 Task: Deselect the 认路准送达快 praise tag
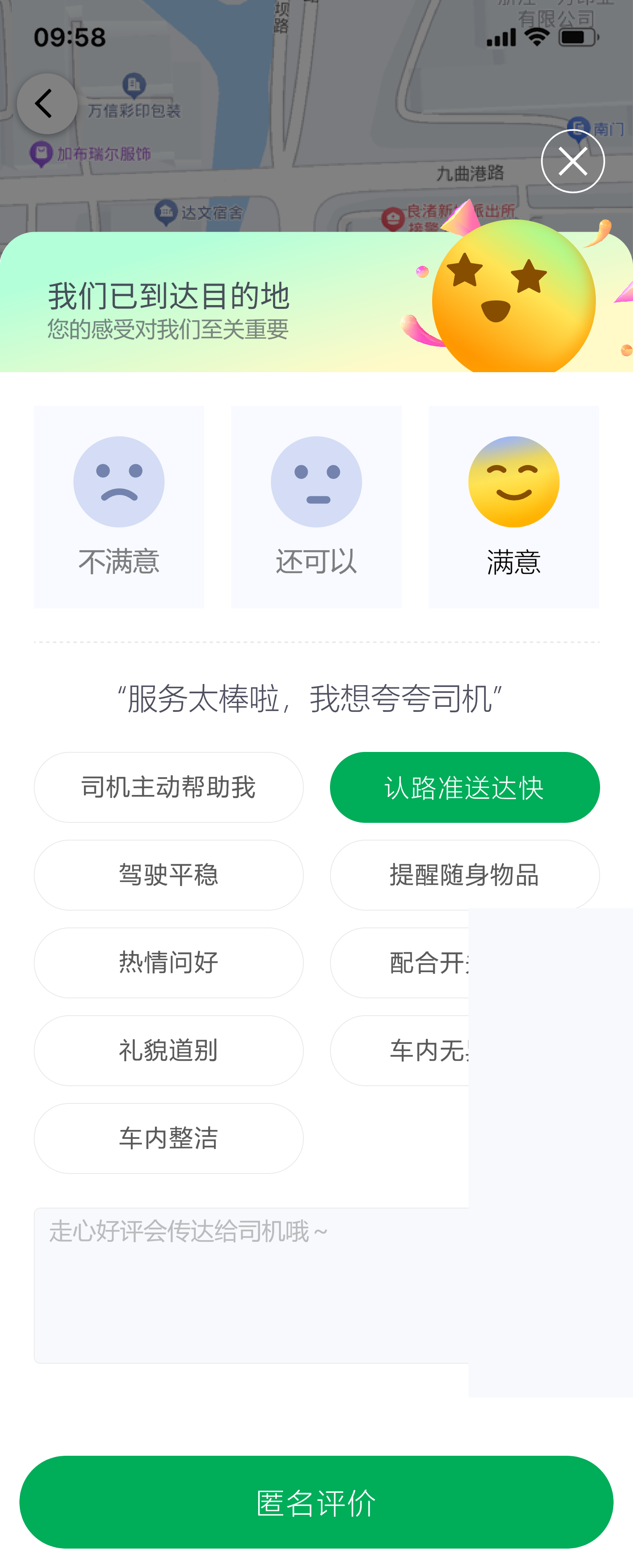coord(464,787)
